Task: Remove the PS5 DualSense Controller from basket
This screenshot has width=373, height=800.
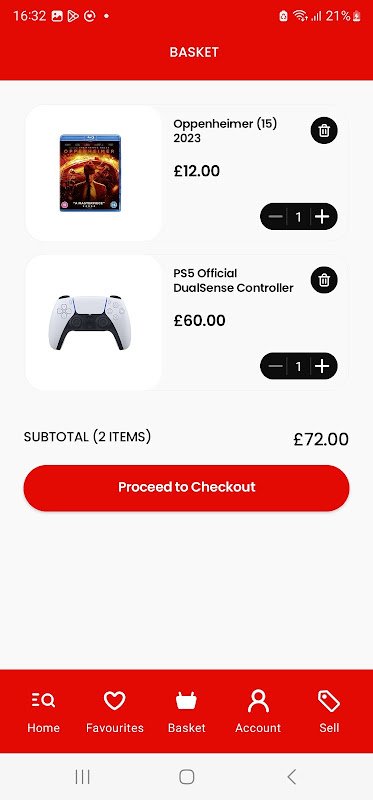Action: 324,280
